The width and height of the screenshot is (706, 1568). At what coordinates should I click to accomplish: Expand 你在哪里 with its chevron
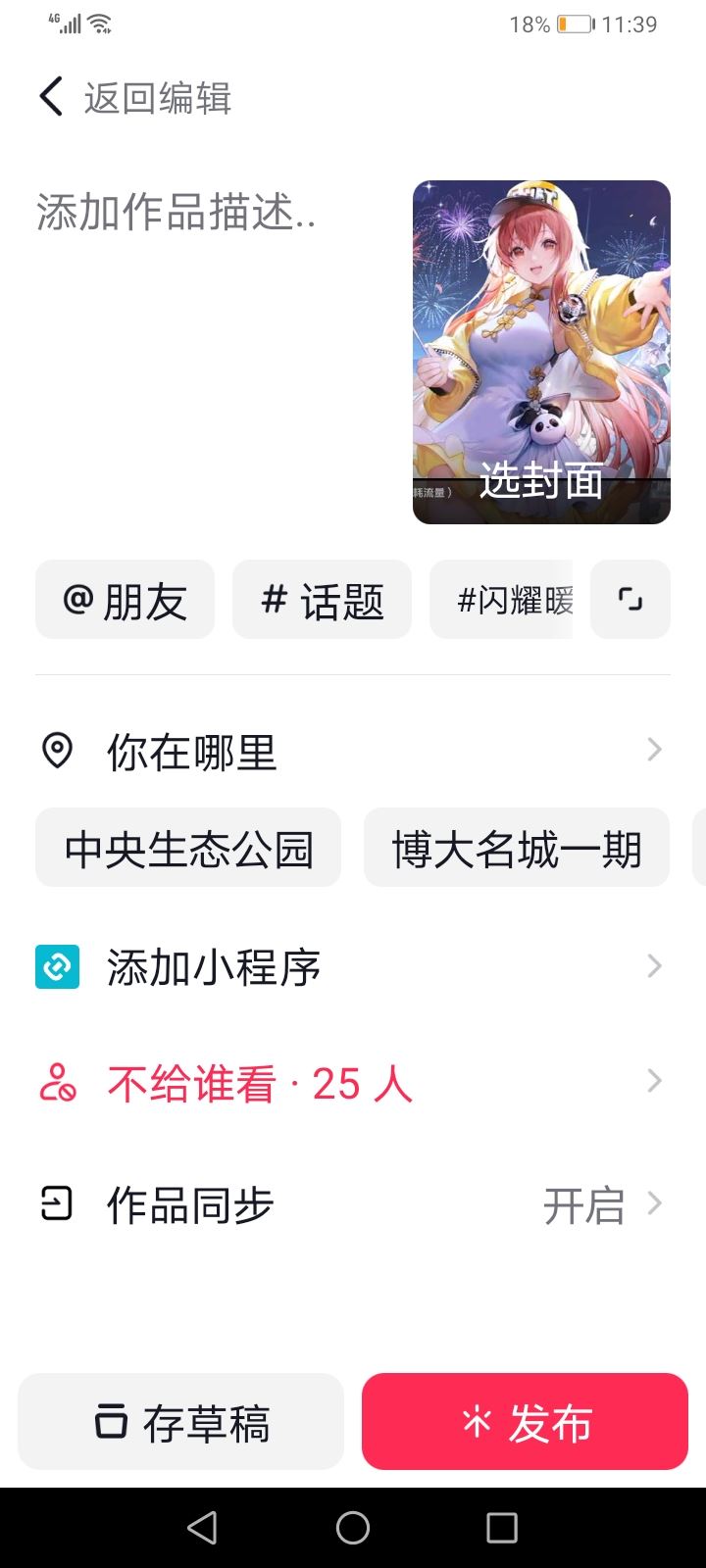pyautogui.click(x=653, y=750)
